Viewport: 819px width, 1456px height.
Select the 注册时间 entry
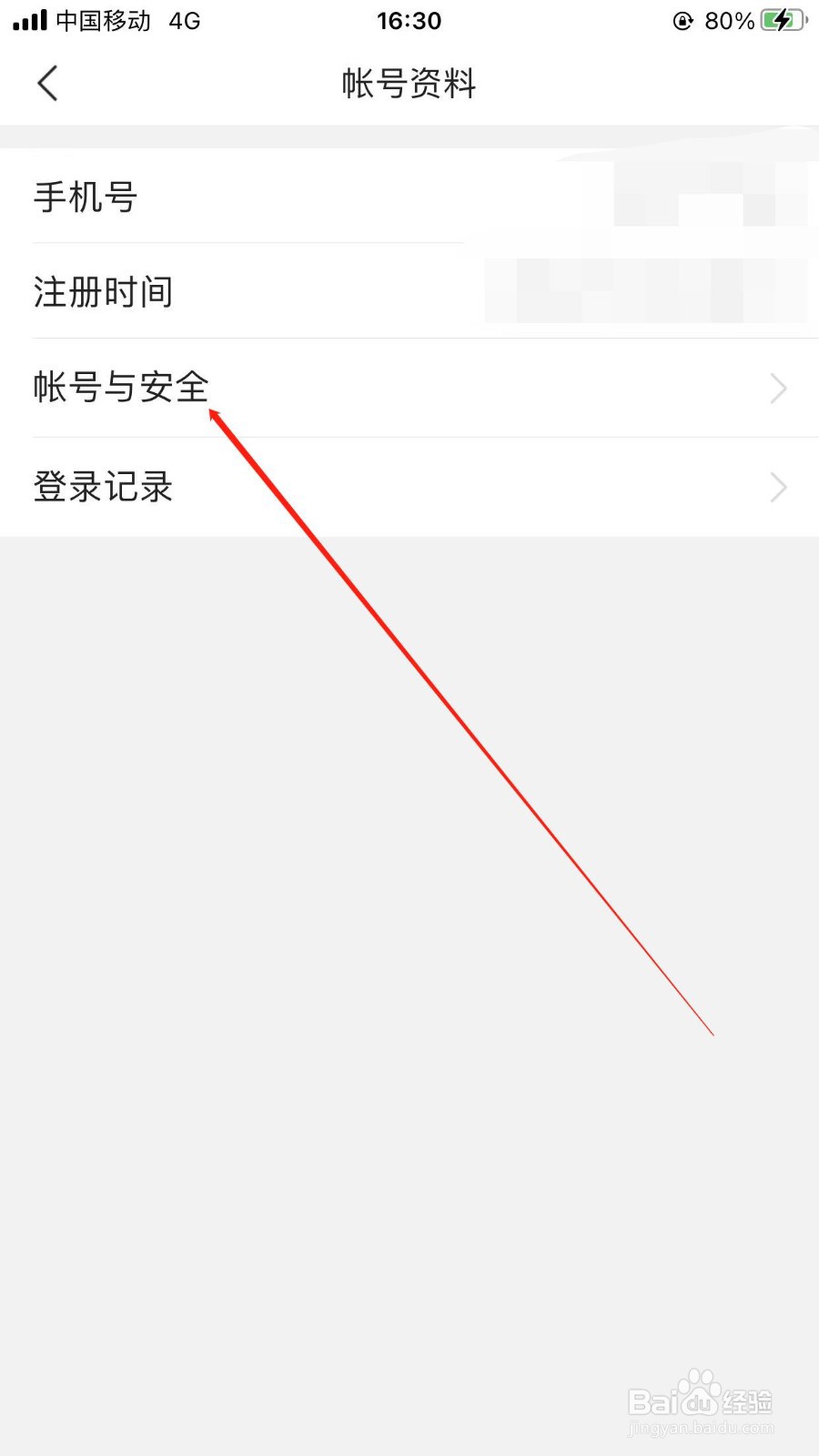[x=103, y=292]
